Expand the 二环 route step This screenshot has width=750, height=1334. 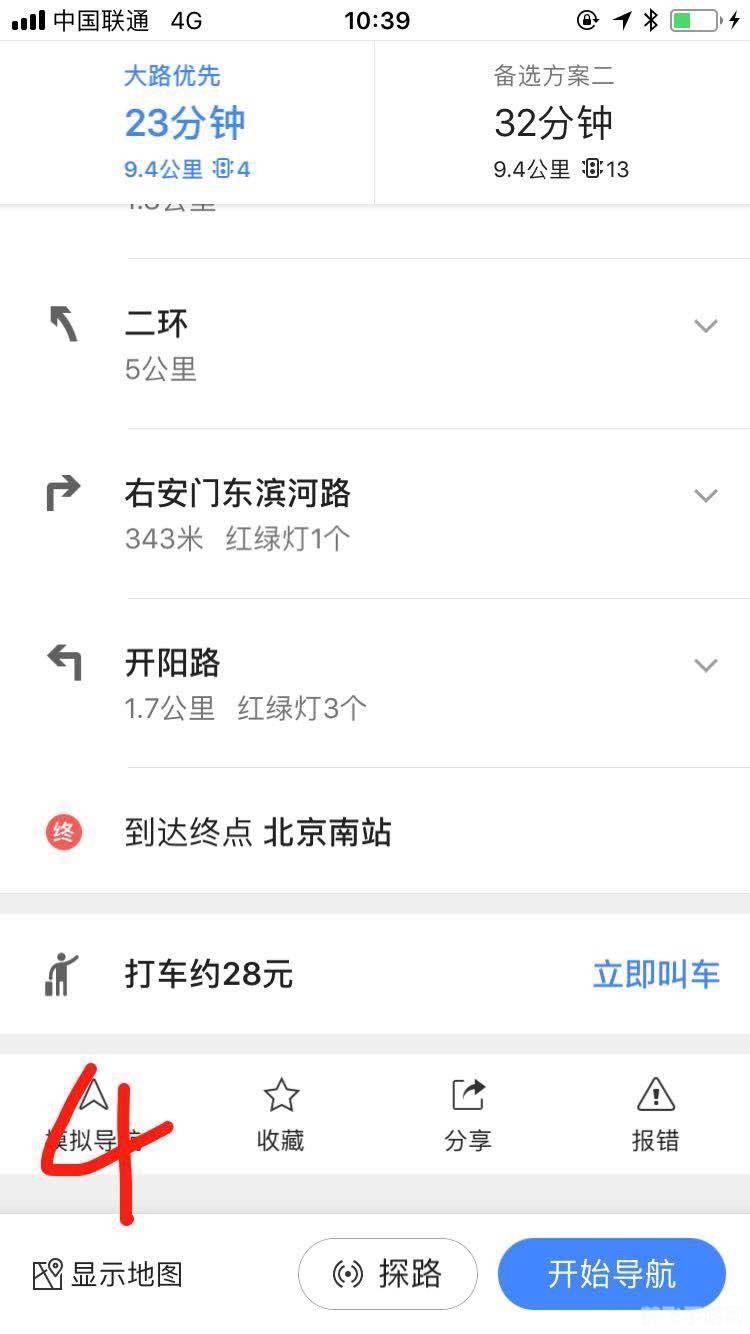706,326
